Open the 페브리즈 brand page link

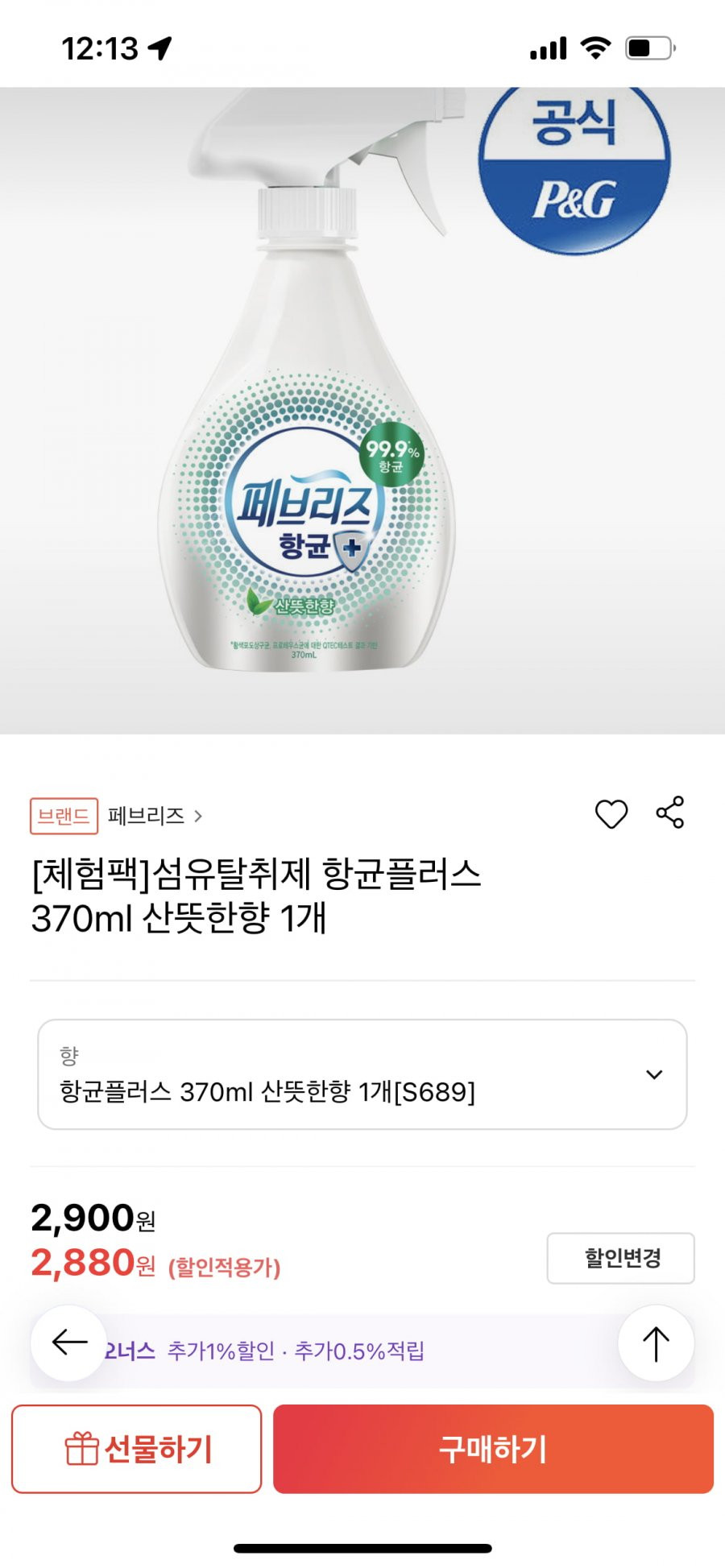[x=155, y=816]
